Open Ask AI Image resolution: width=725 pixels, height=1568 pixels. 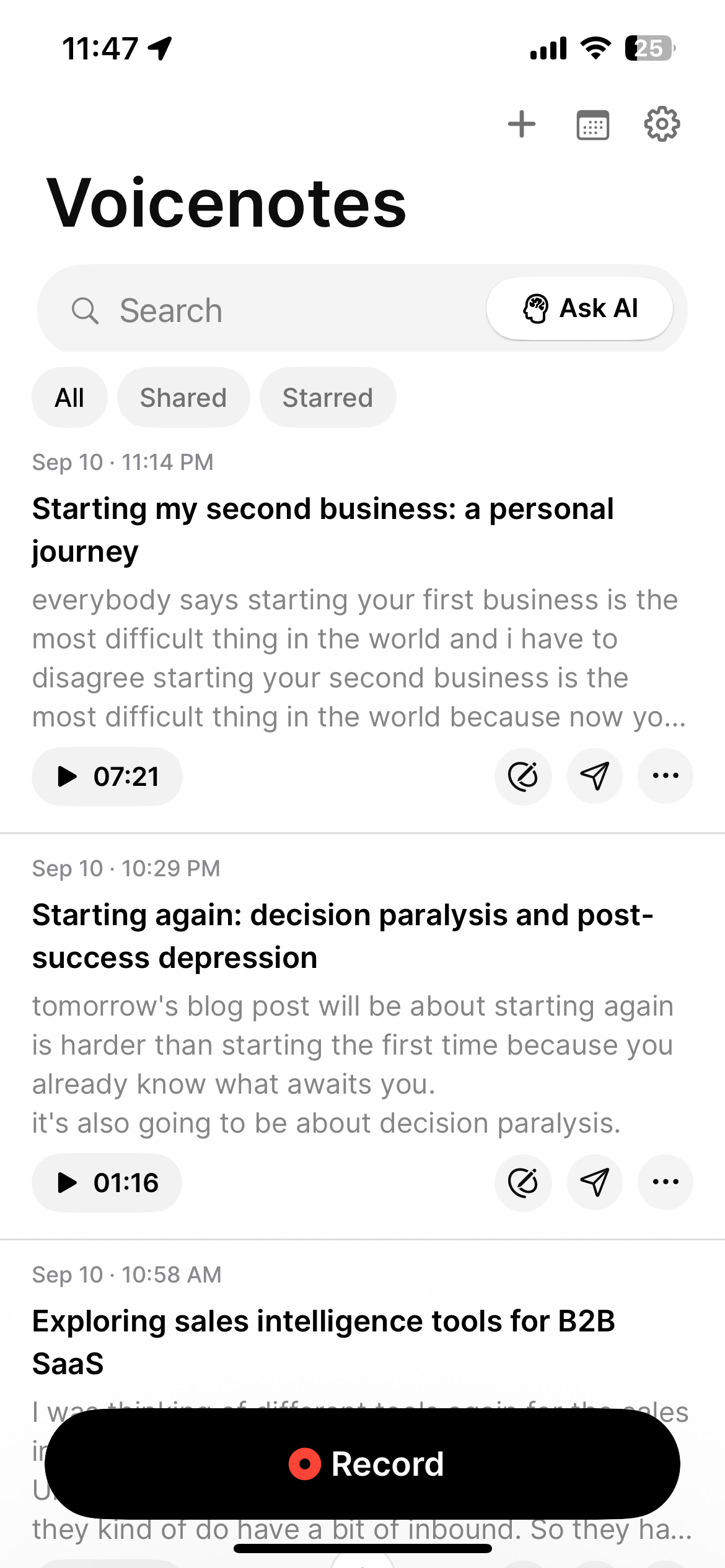[x=579, y=308]
